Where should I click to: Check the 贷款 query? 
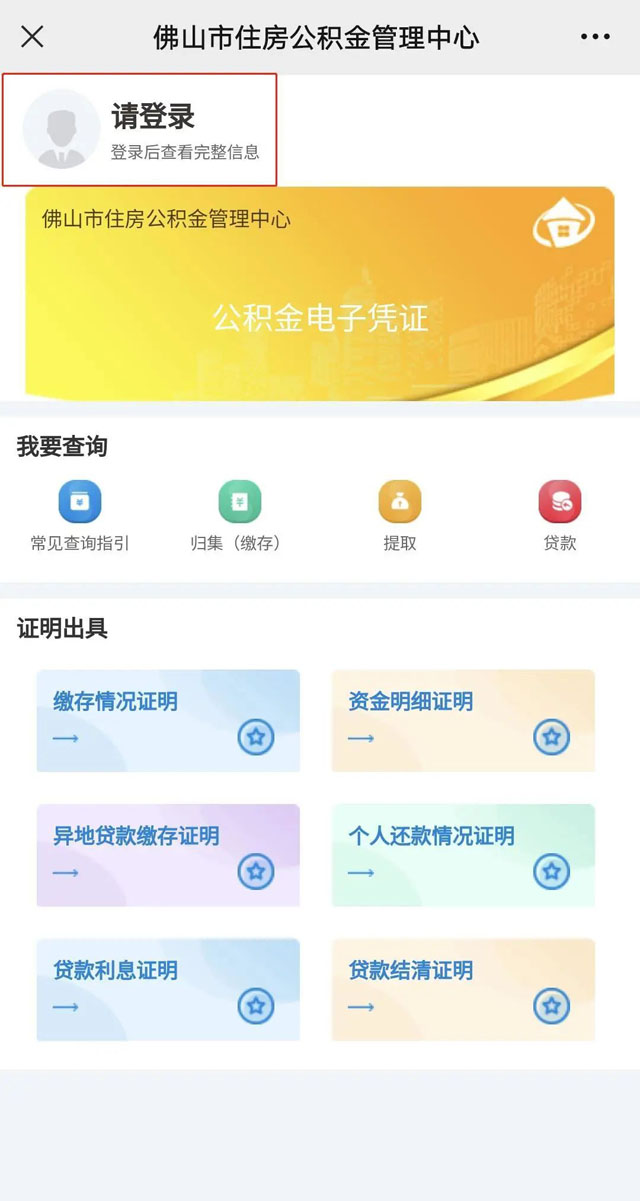560,516
